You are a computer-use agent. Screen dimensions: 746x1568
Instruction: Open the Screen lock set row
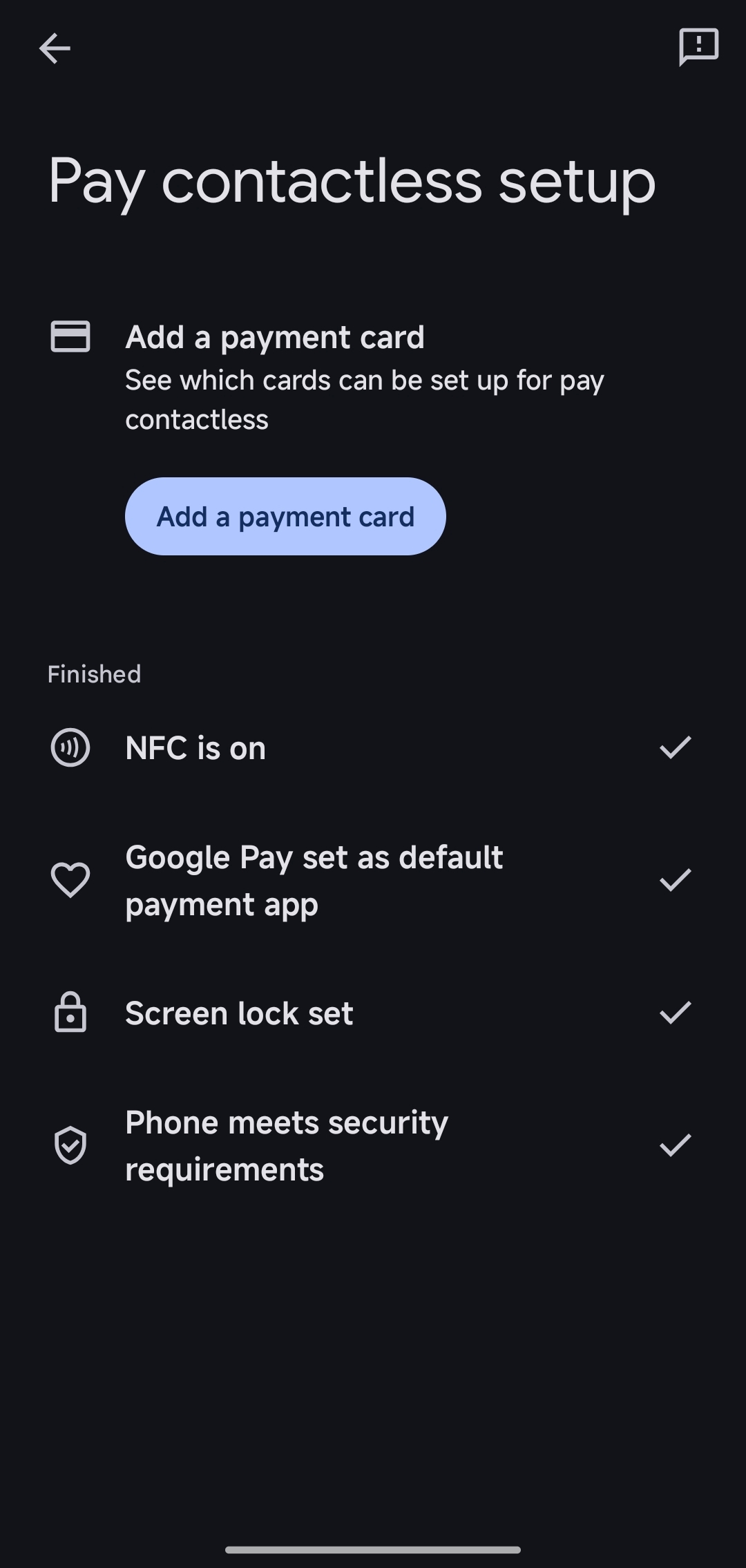point(373,1013)
